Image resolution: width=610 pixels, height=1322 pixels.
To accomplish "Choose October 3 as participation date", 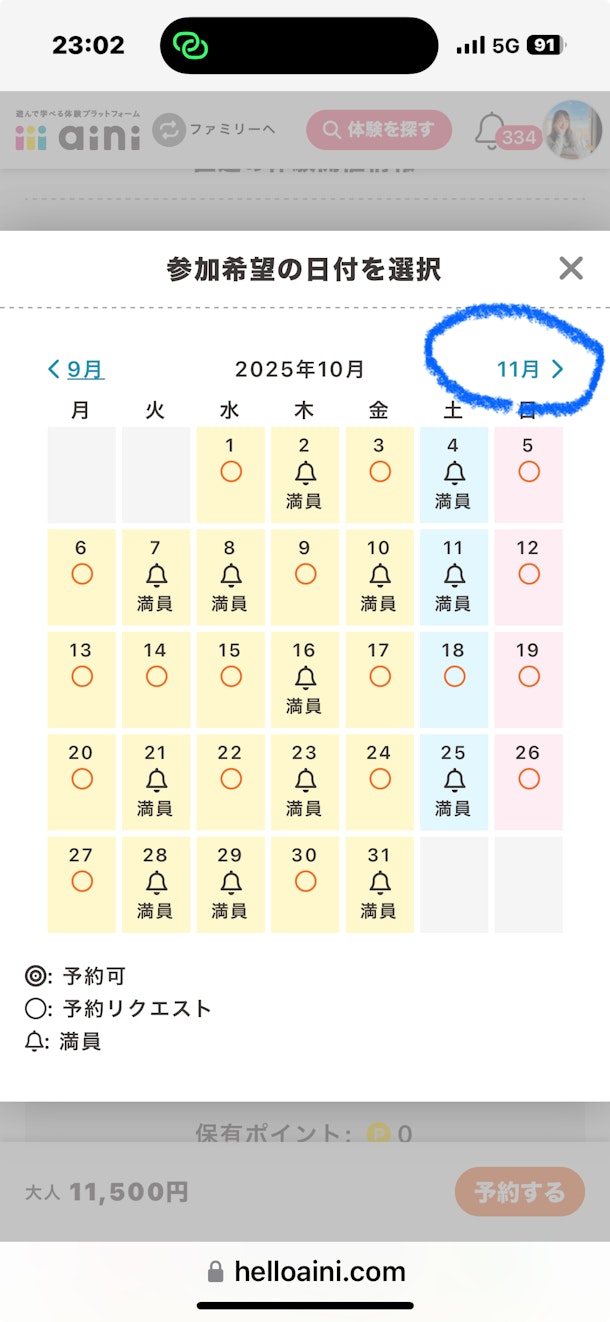I will (x=379, y=472).
